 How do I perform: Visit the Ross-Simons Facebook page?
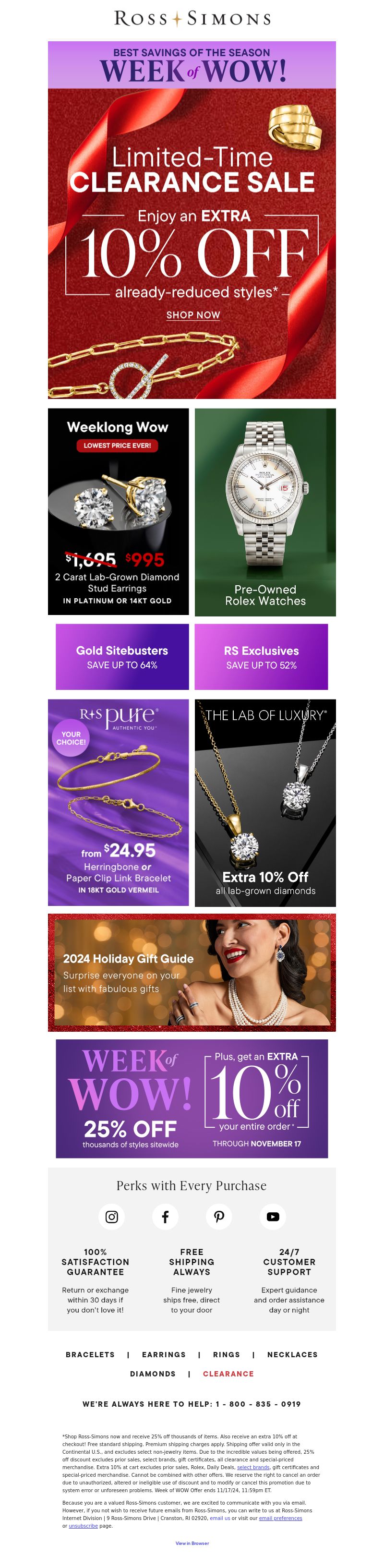[x=166, y=1216]
